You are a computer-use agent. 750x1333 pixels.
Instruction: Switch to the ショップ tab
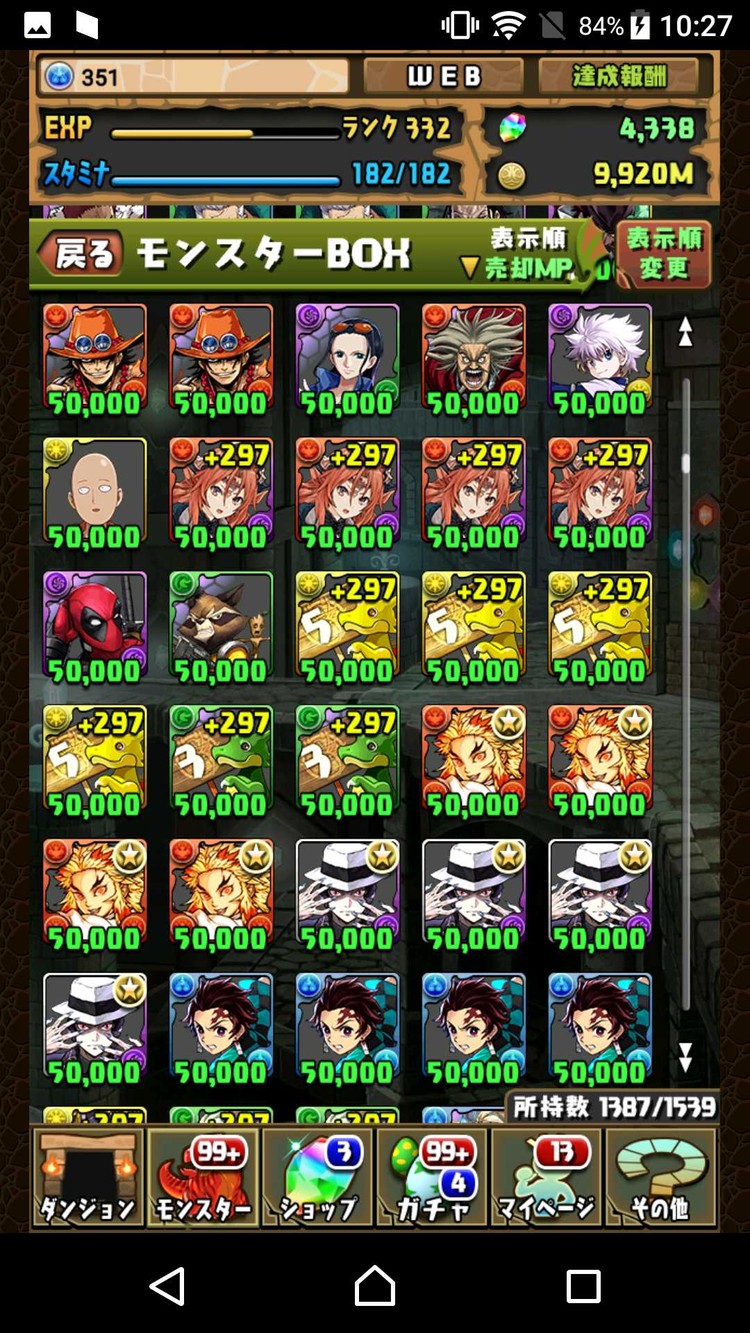317,1178
